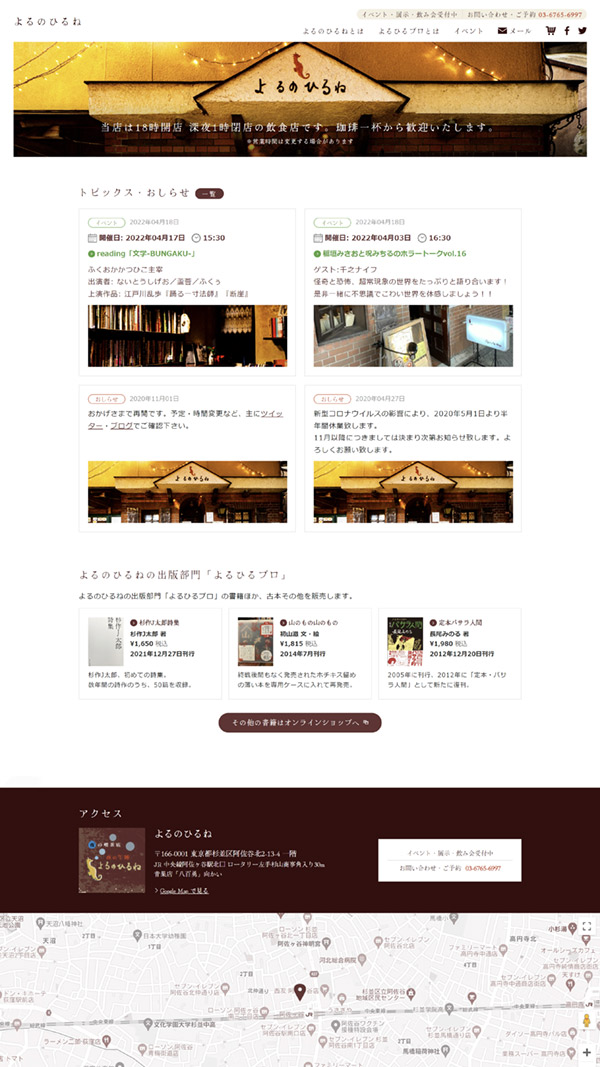
Task: Open the 新型コロナウイルス closure notice card
Action: (x=412, y=455)
